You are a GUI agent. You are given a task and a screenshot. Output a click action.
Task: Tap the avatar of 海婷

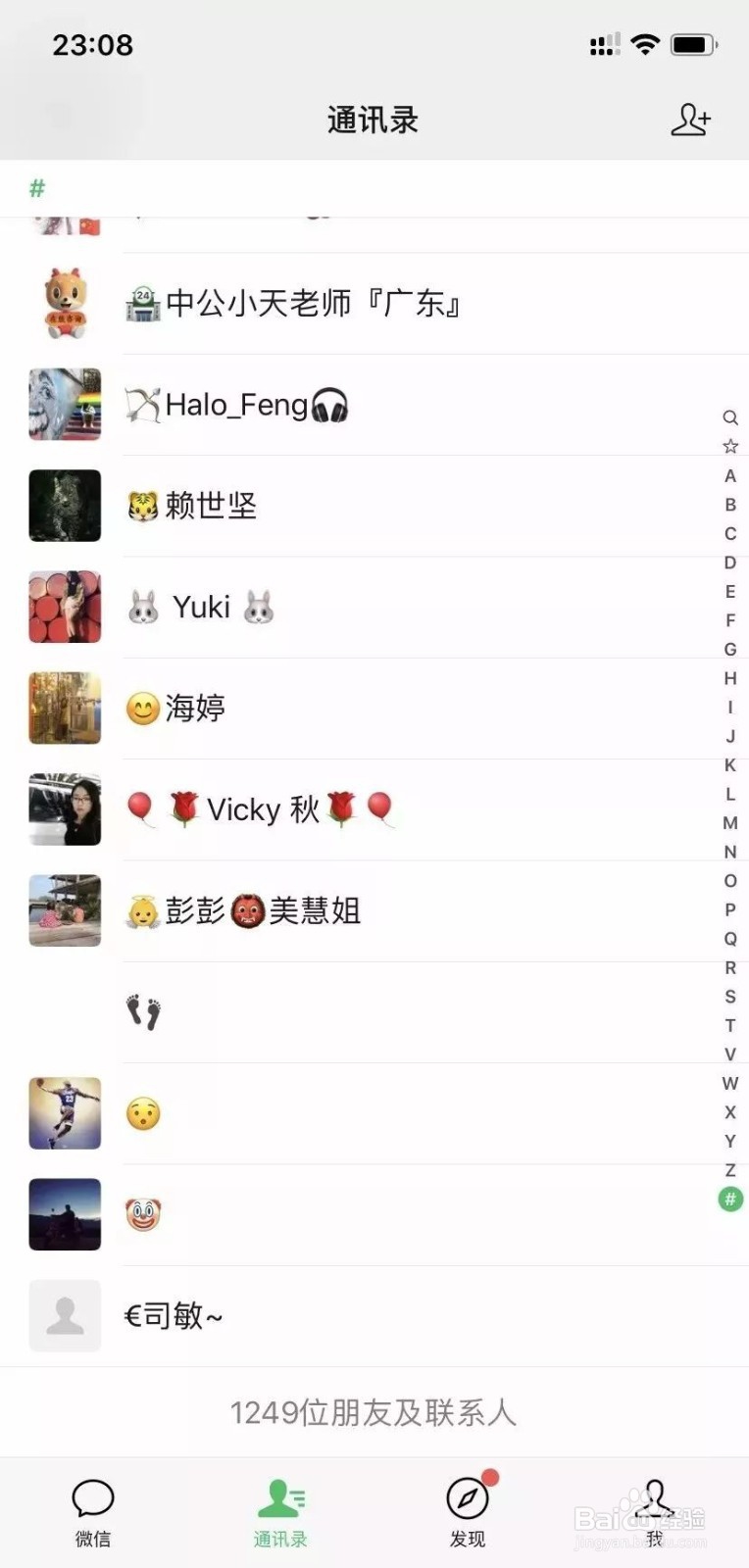point(65,708)
